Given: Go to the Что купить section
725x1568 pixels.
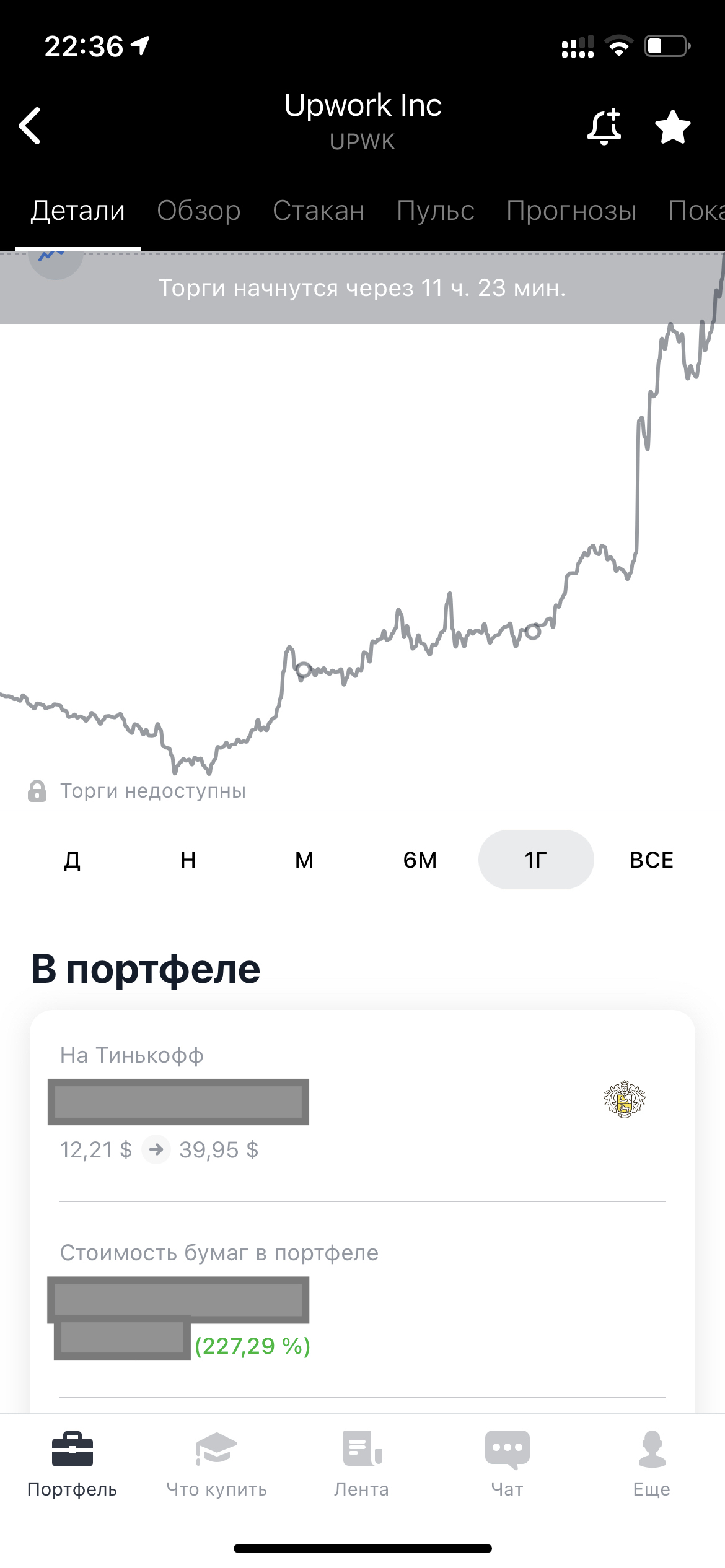Looking at the screenshot, I should pos(217,1463).
